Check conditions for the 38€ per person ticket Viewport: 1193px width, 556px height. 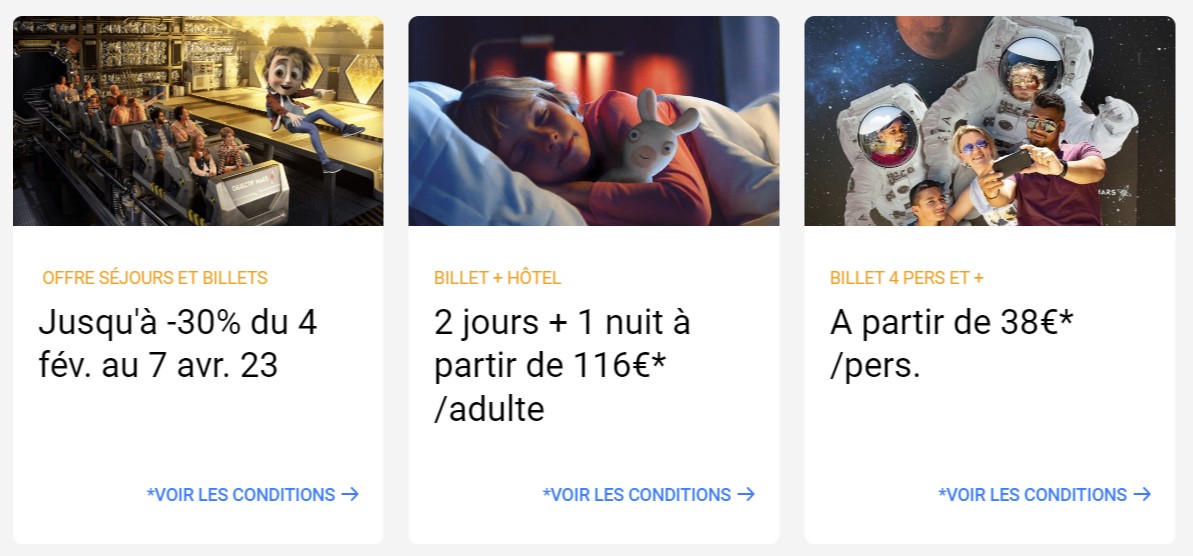[x=1044, y=494]
